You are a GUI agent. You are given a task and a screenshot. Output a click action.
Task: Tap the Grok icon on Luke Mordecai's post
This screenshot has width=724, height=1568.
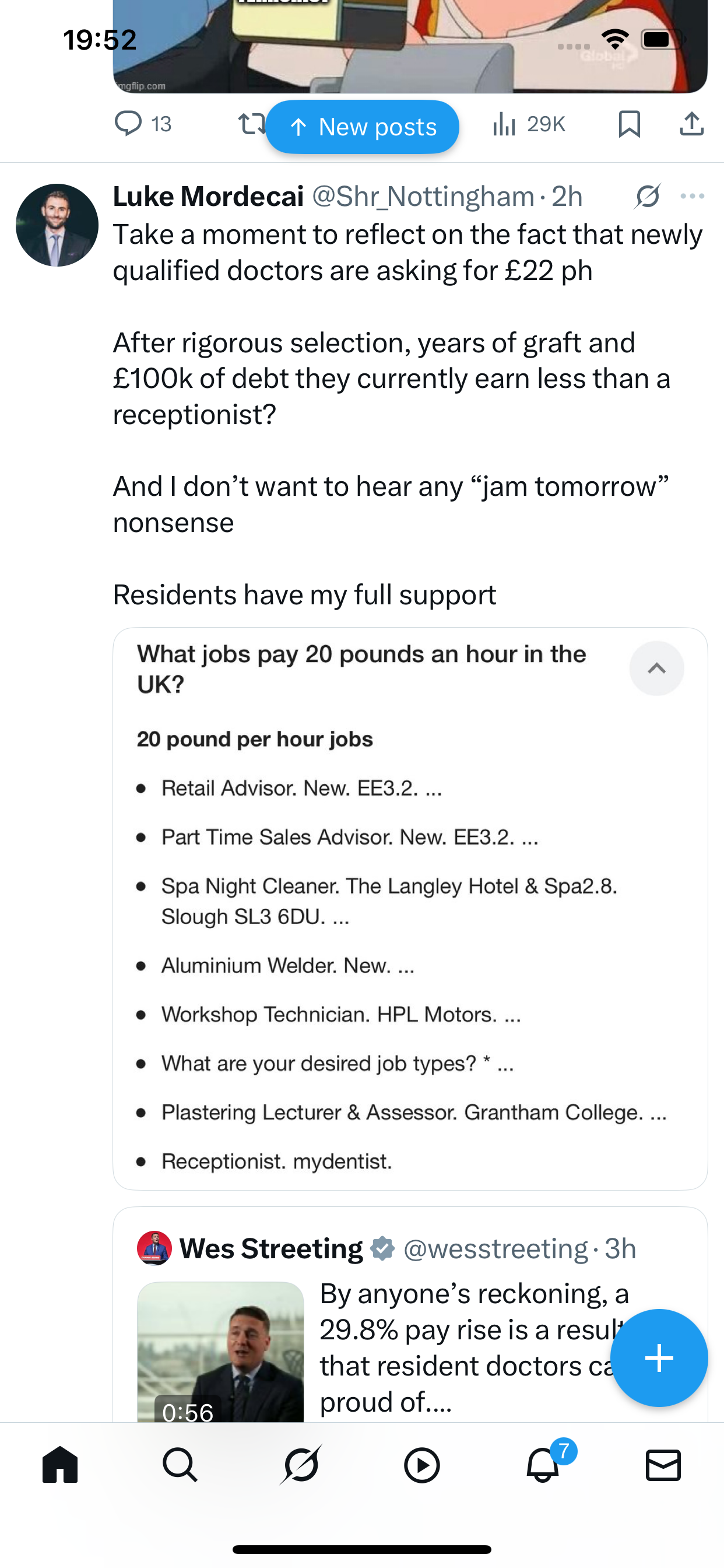pyautogui.click(x=647, y=196)
